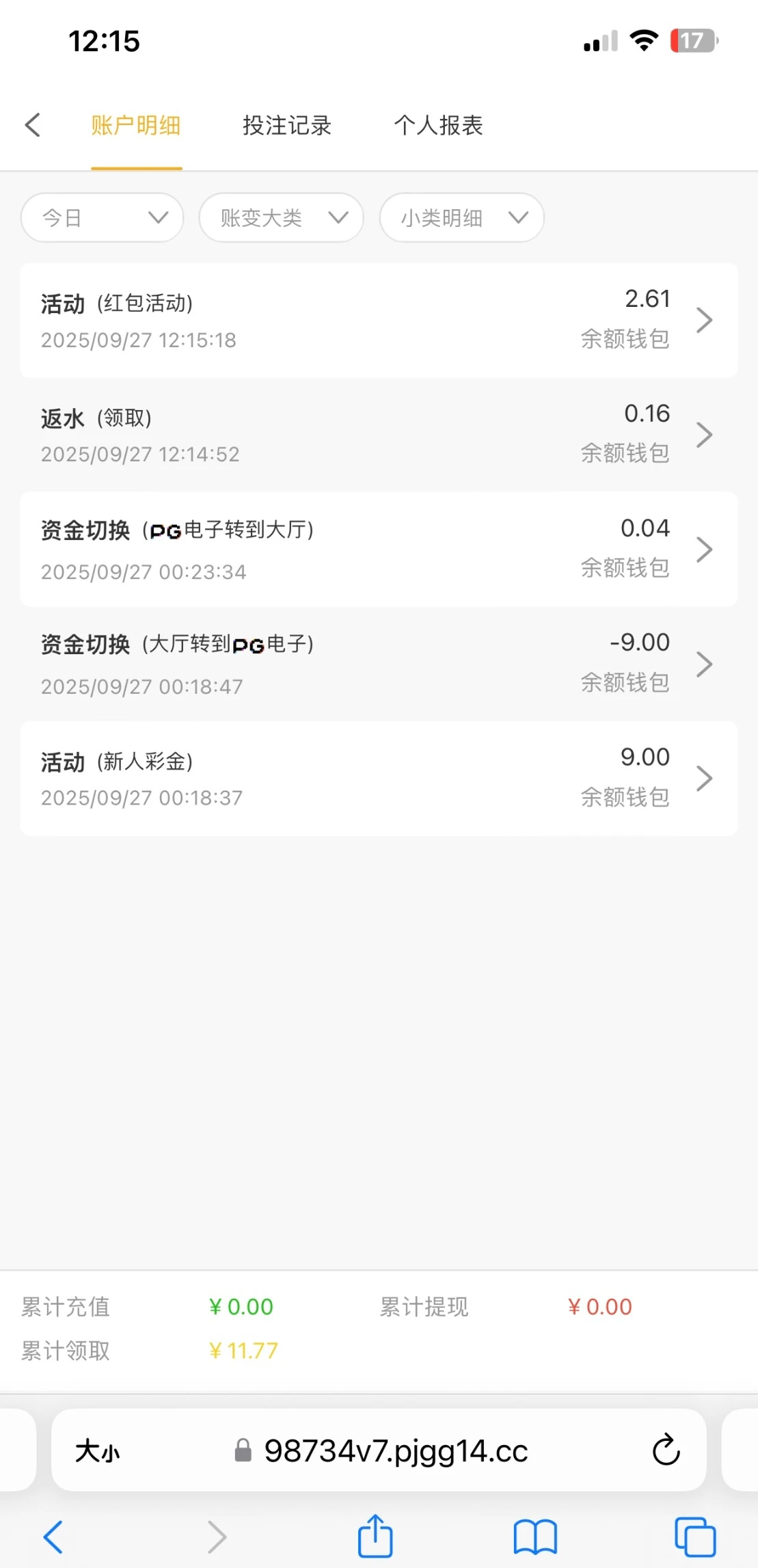Open the share sheet in Safari
This screenshot has height=1568, width=758.
pos(375,1536)
